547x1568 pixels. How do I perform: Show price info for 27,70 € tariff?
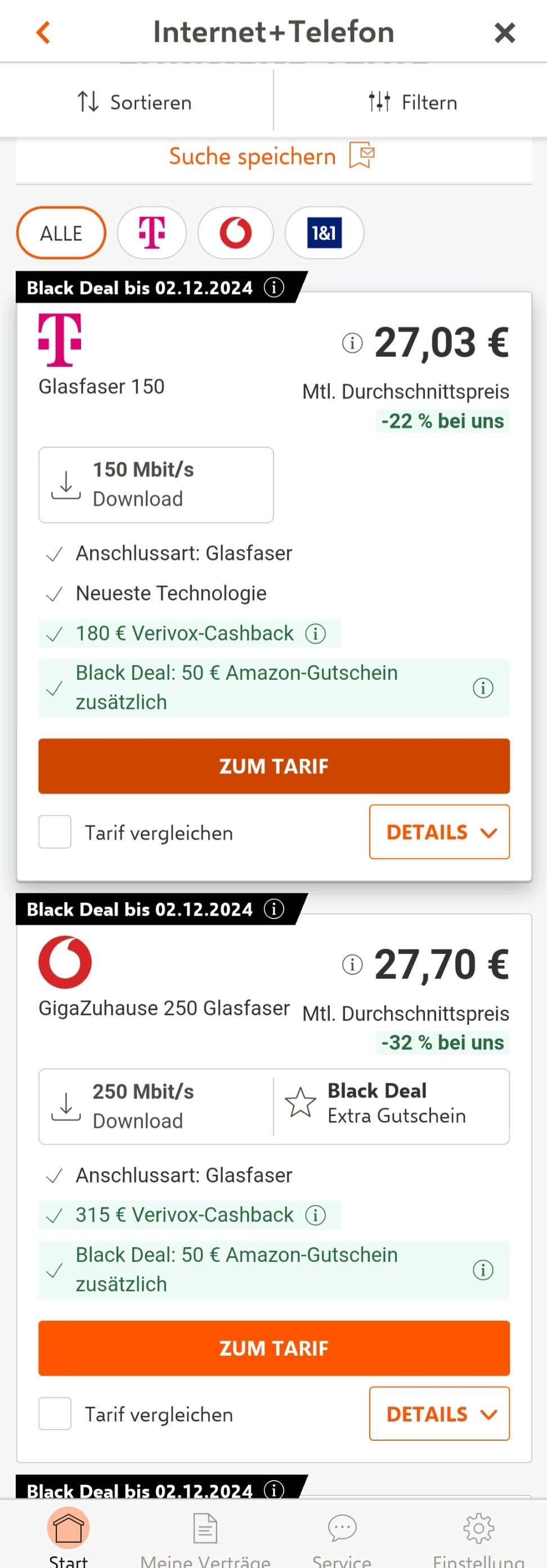(x=352, y=964)
